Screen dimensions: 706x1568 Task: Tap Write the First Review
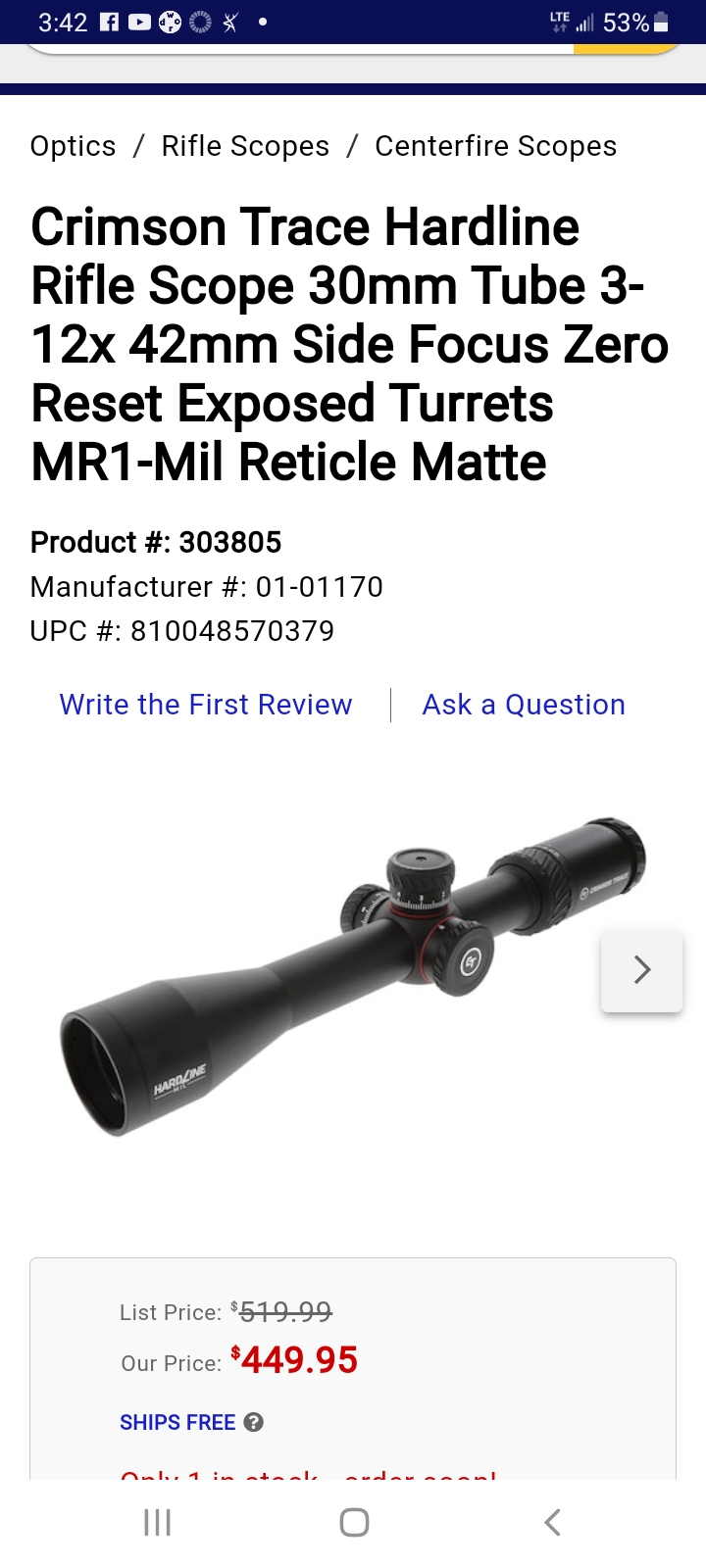tap(205, 705)
